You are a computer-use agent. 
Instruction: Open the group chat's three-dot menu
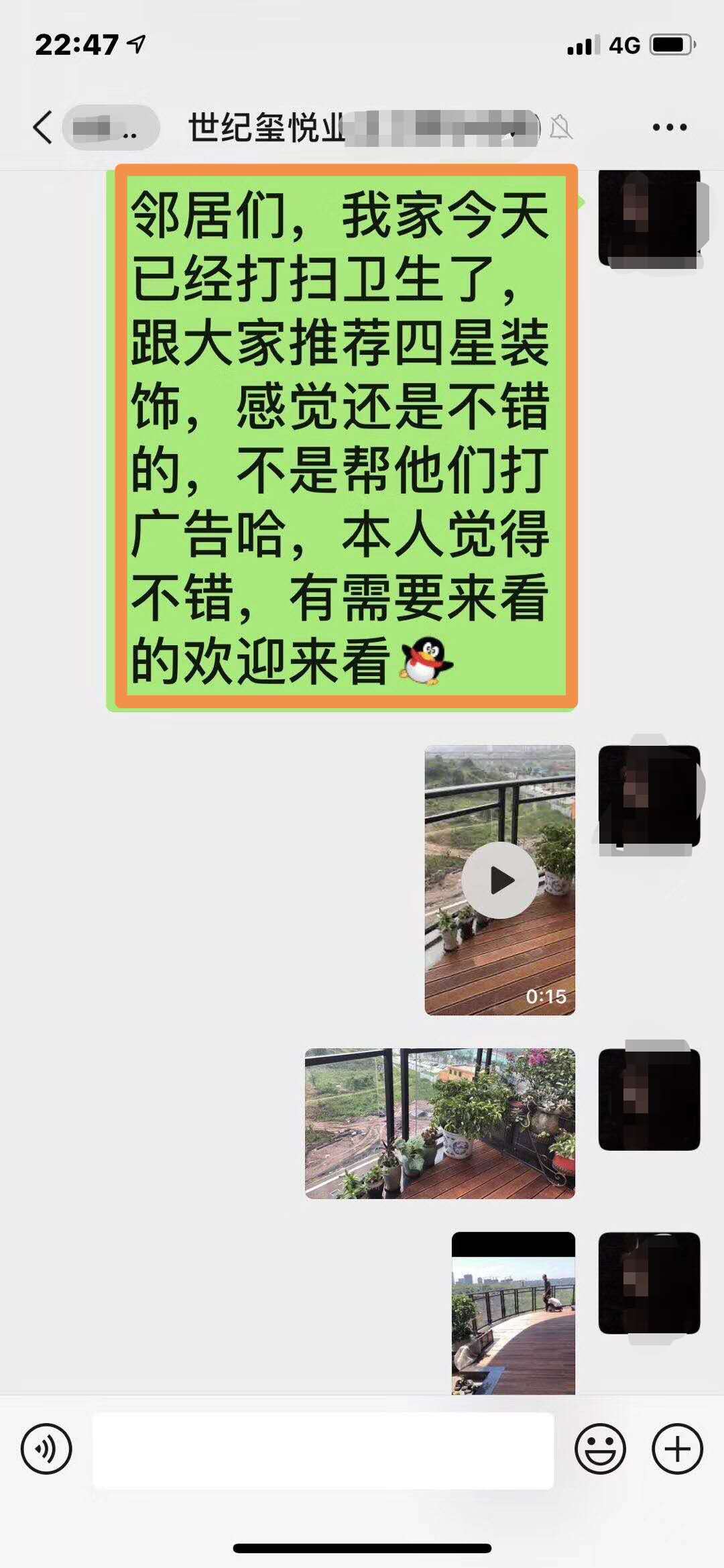pos(669,127)
